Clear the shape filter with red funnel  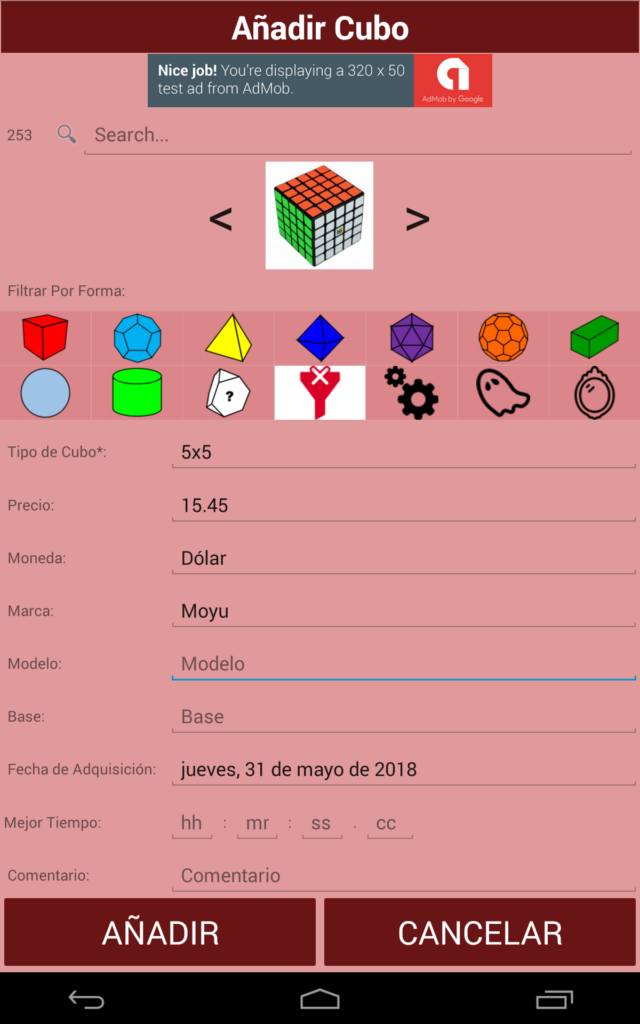tap(319, 392)
